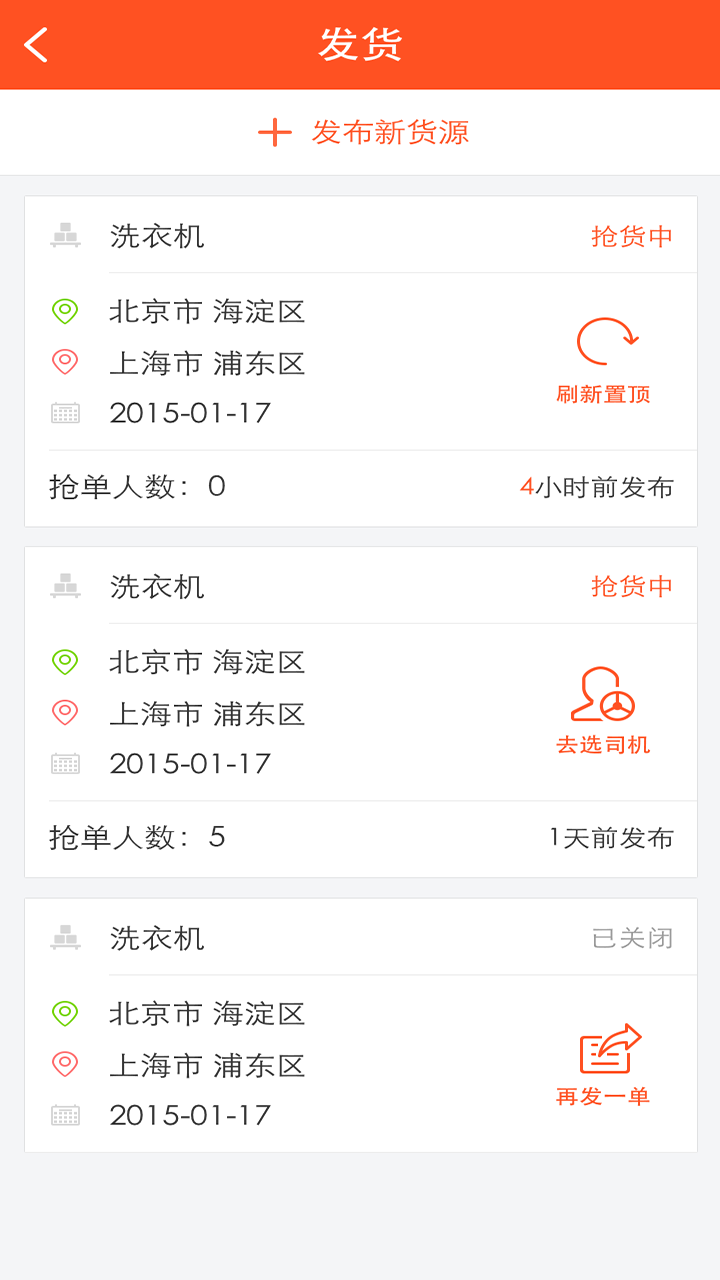
Task: Select the 抢货中 status on first order
Action: [630, 236]
